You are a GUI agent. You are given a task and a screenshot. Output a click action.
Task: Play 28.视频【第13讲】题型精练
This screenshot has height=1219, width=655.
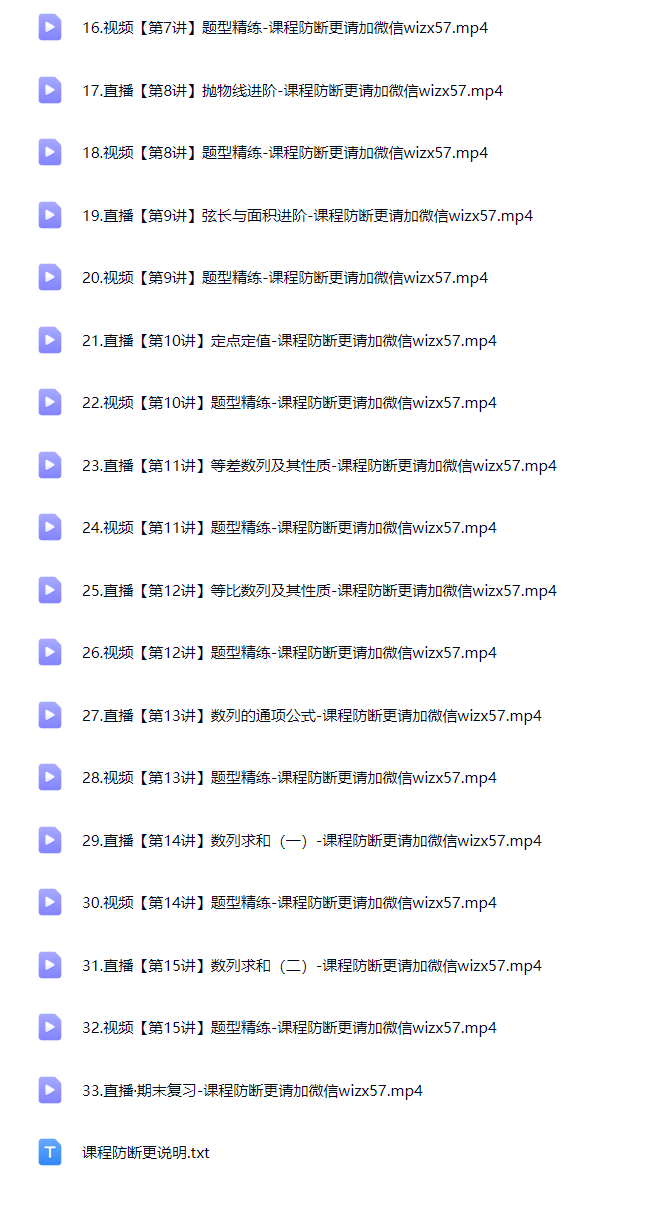pos(289,778)
